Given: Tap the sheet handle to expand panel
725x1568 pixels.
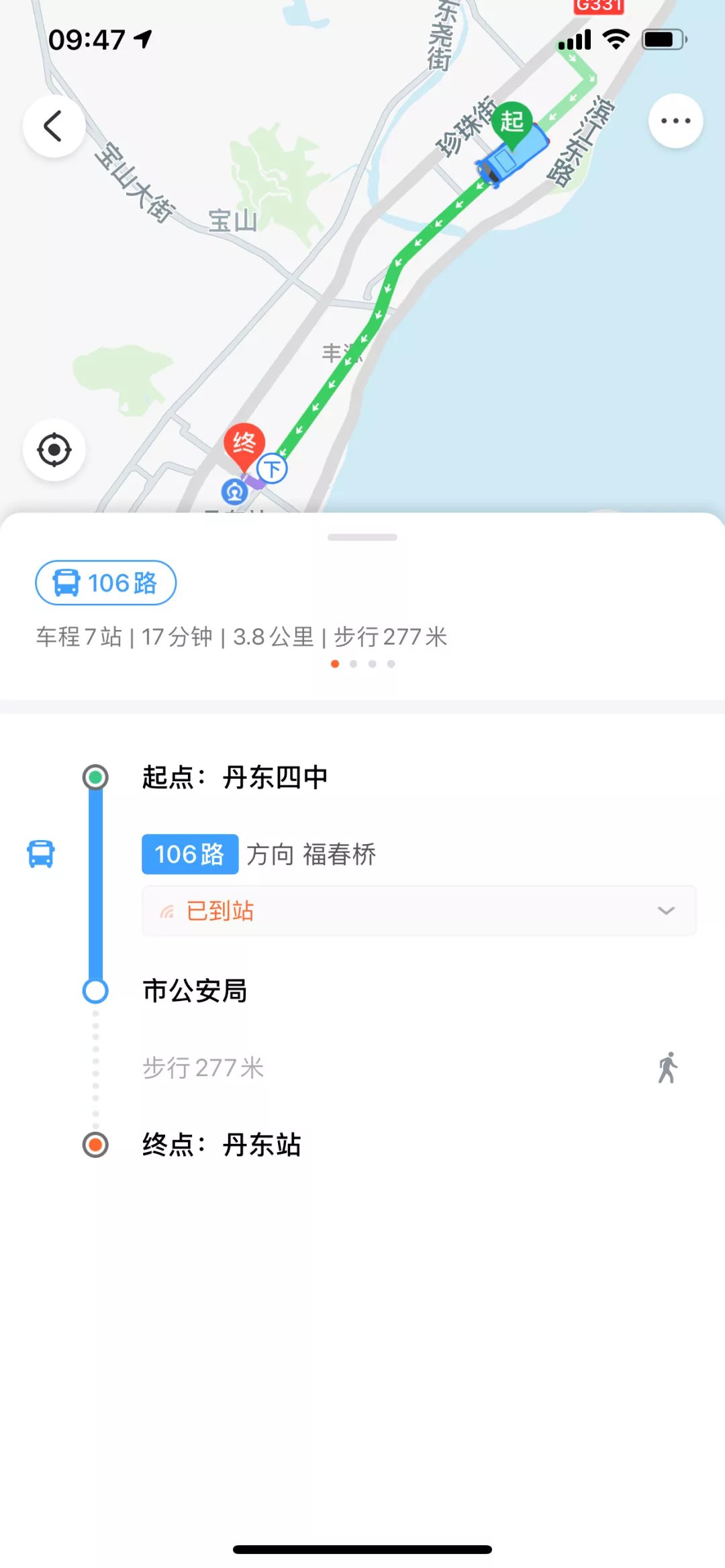Looking at the screenshot, I should [362, 537].
